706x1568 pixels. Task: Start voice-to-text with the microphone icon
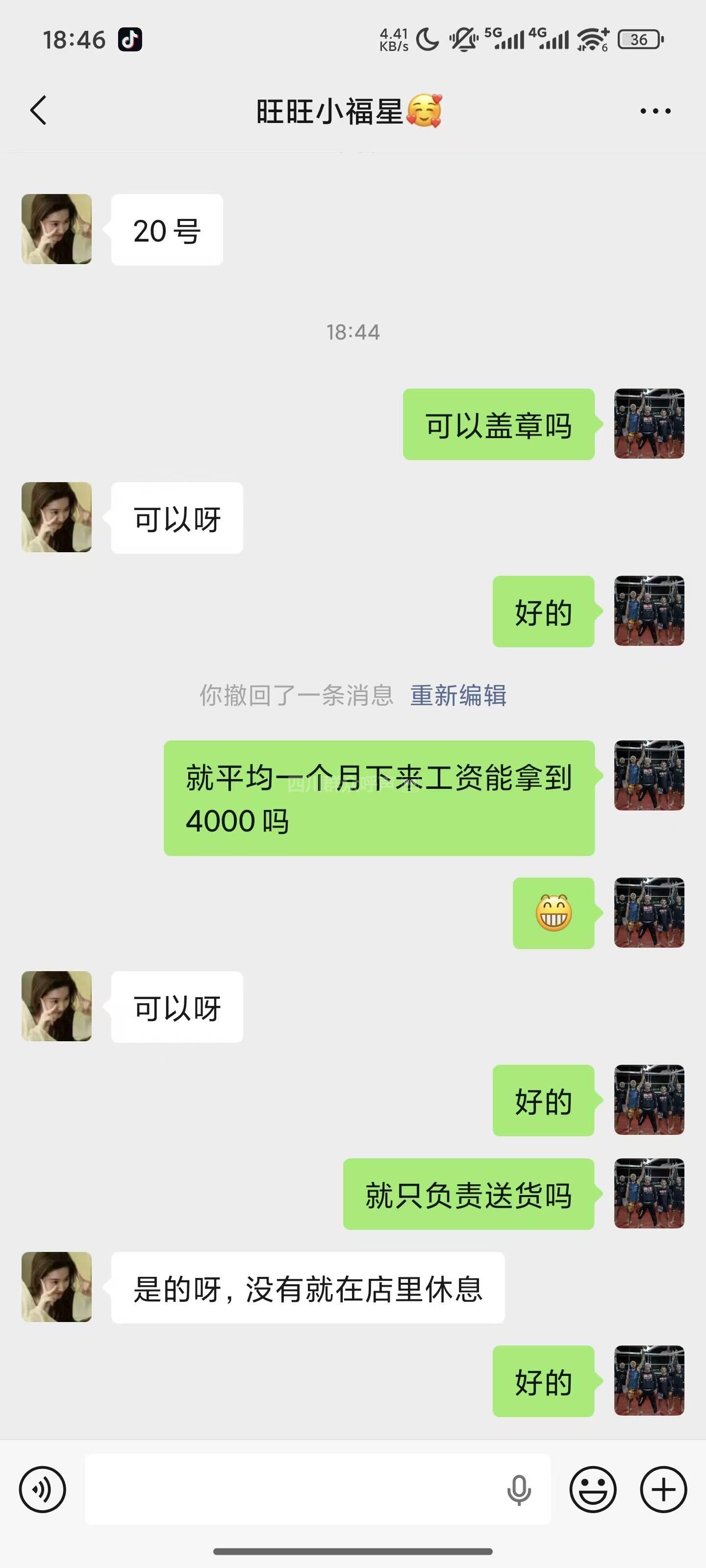(x=519, y=1490)
